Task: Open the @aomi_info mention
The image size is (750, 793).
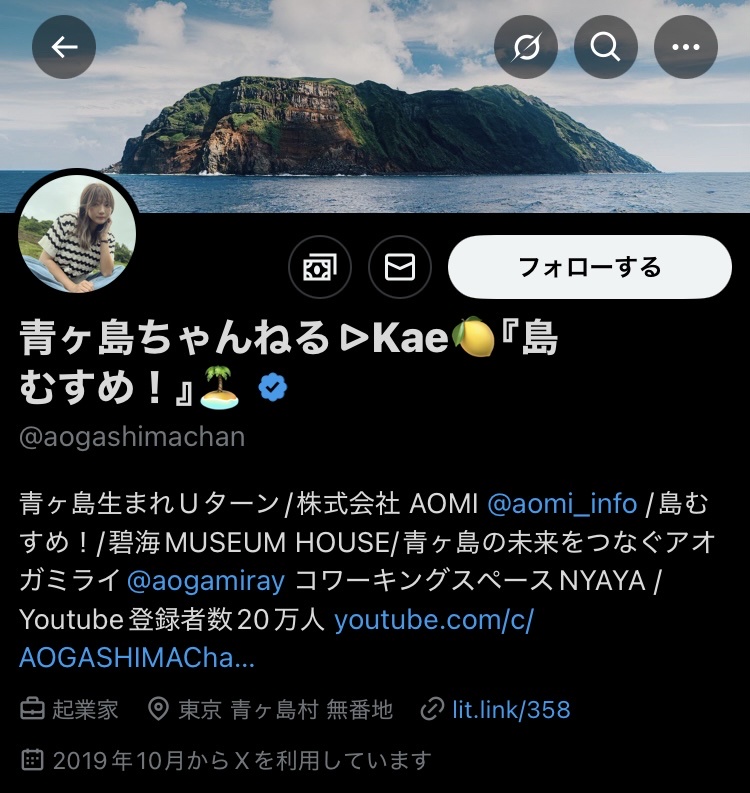Action: coord(561,503)
